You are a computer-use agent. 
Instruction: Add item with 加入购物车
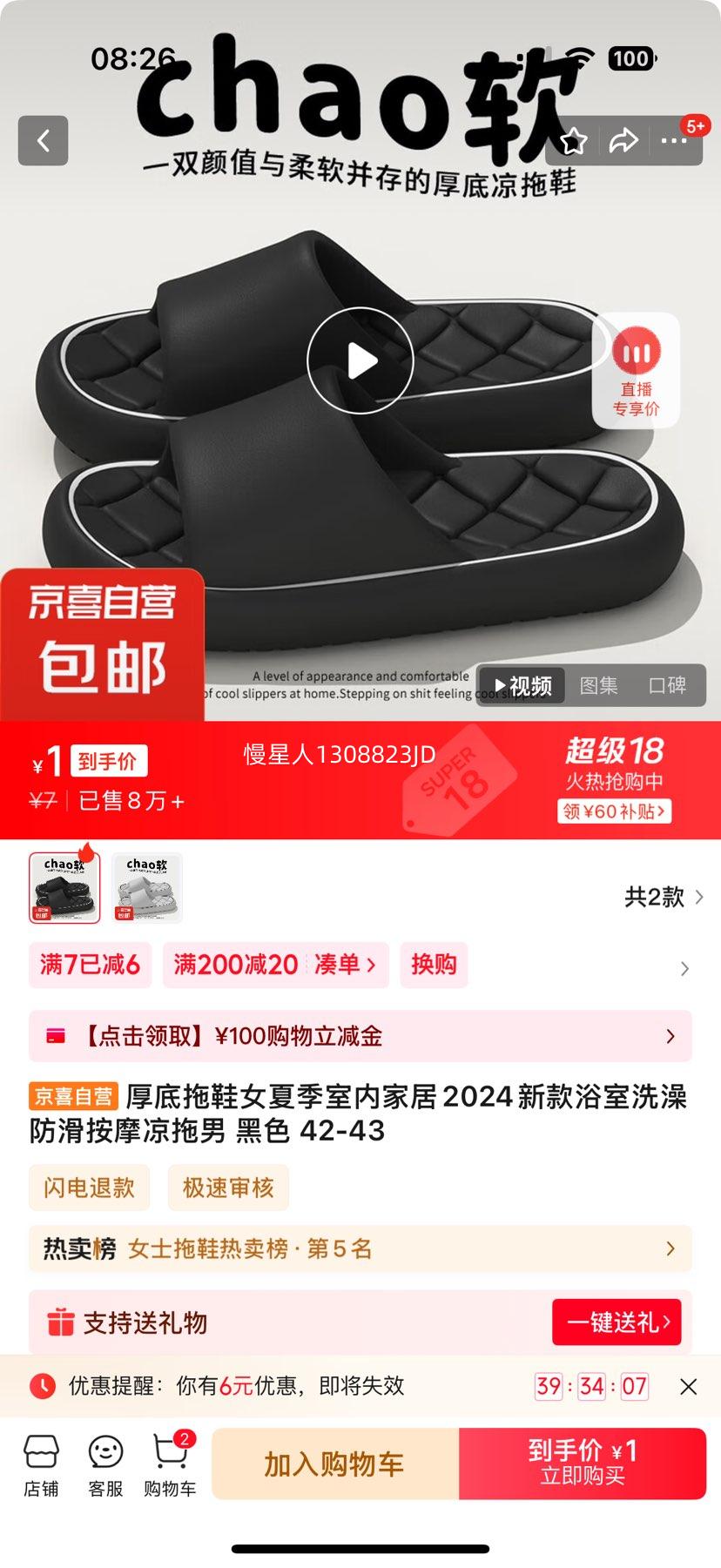point(334,1464)
